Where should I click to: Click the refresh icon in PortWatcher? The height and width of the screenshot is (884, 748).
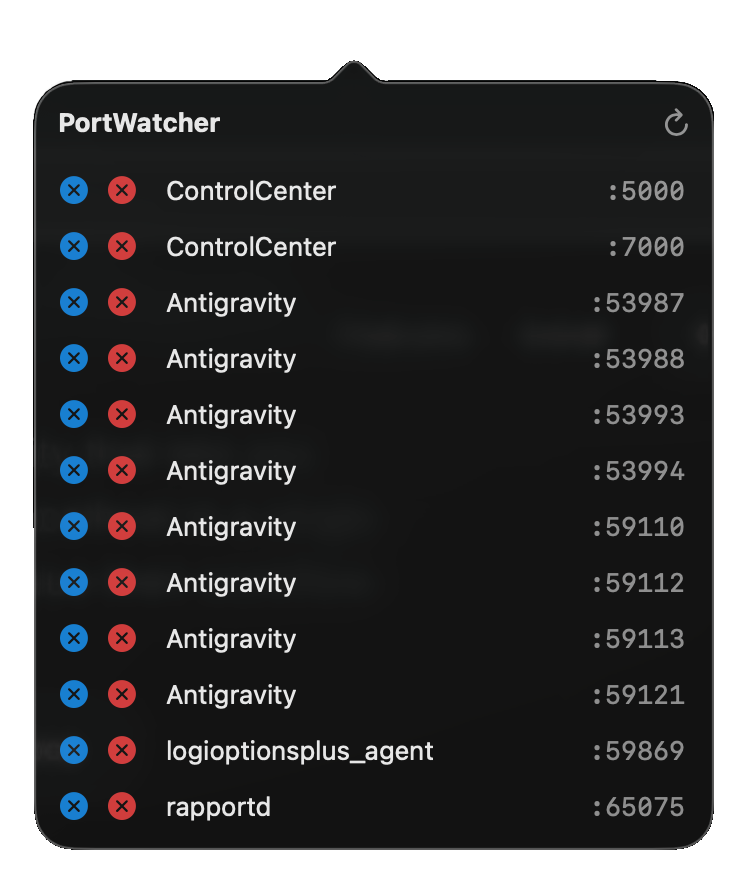677,123
